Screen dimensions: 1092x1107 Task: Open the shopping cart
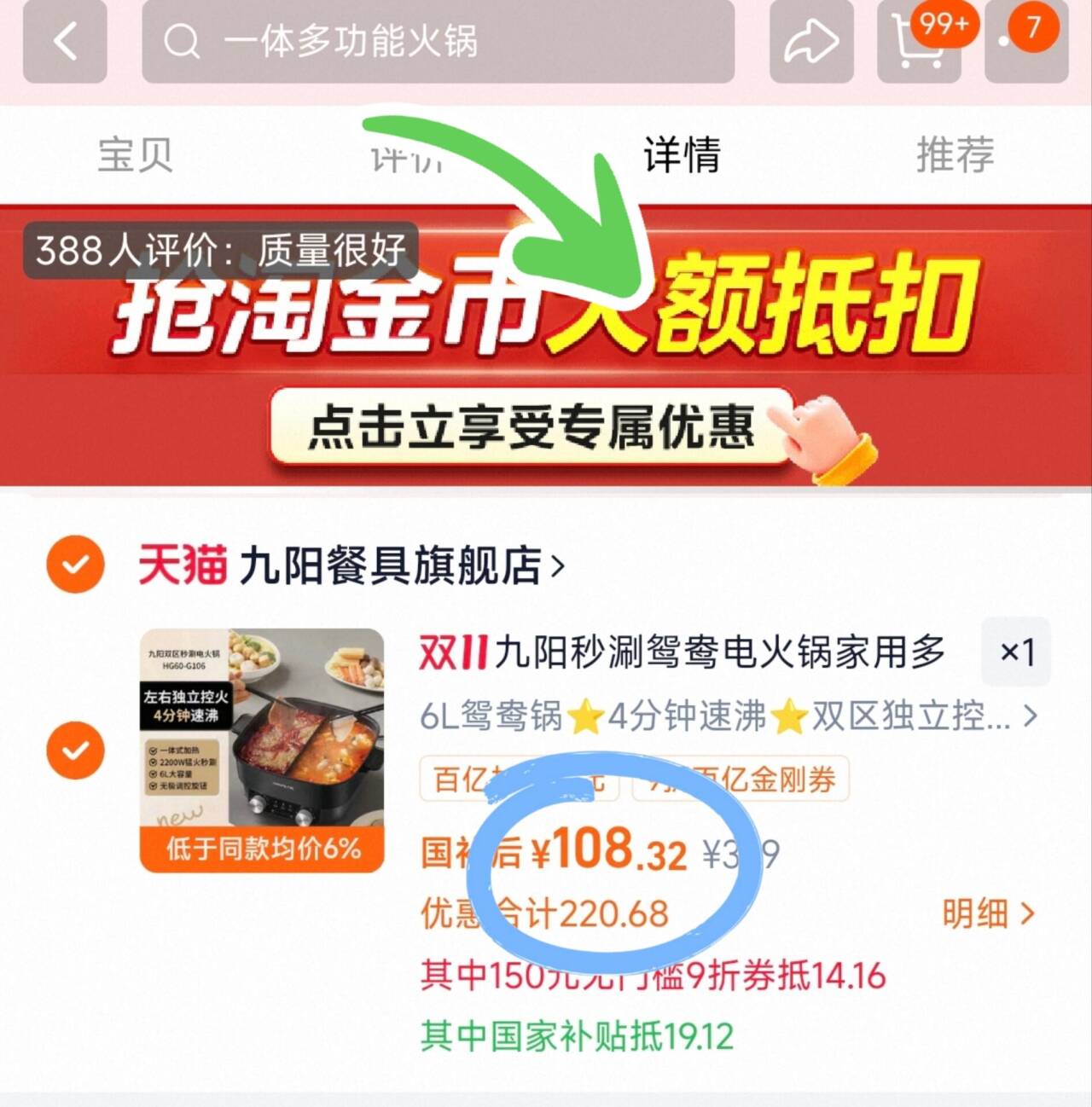coord(920,41)
